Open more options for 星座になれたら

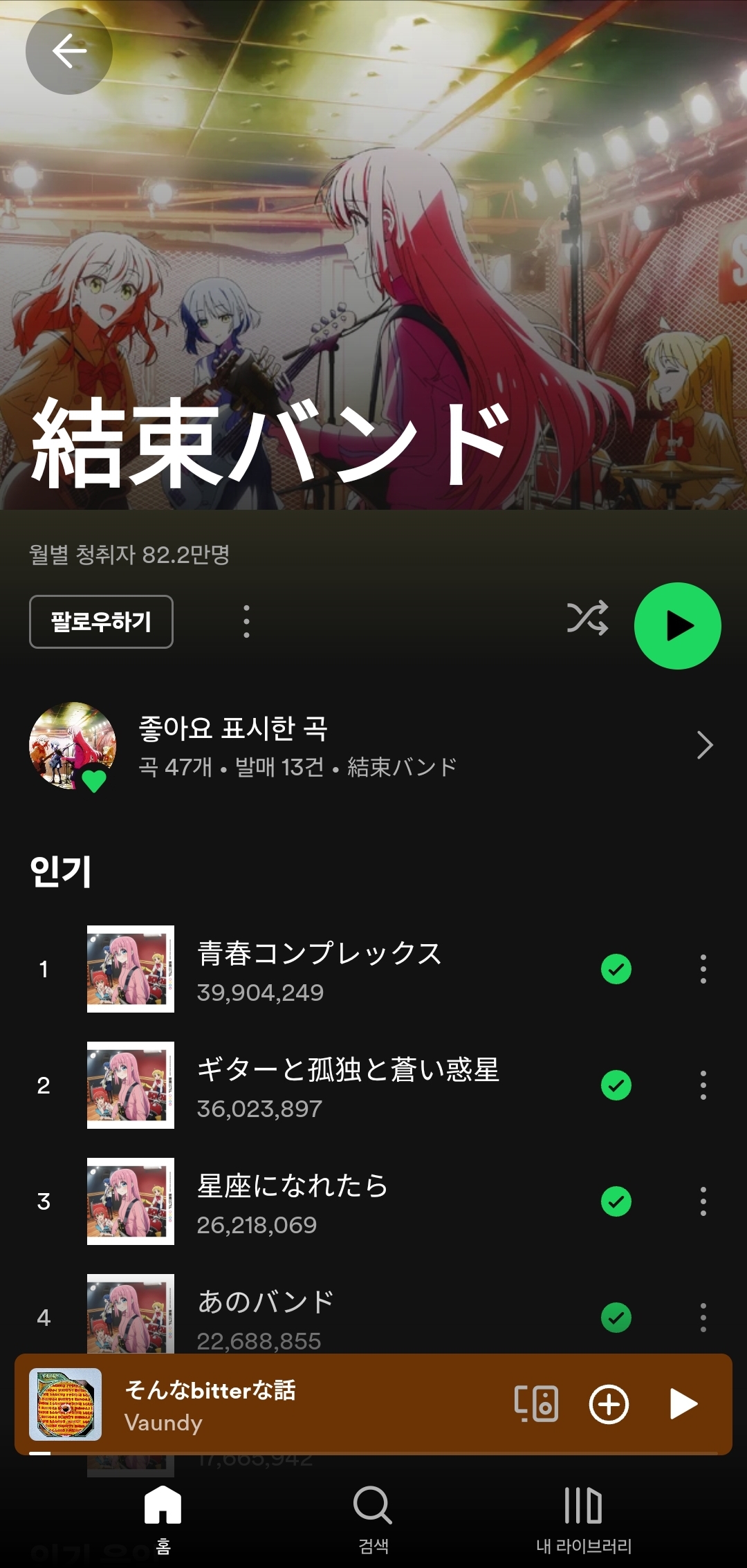[703, 1201]
